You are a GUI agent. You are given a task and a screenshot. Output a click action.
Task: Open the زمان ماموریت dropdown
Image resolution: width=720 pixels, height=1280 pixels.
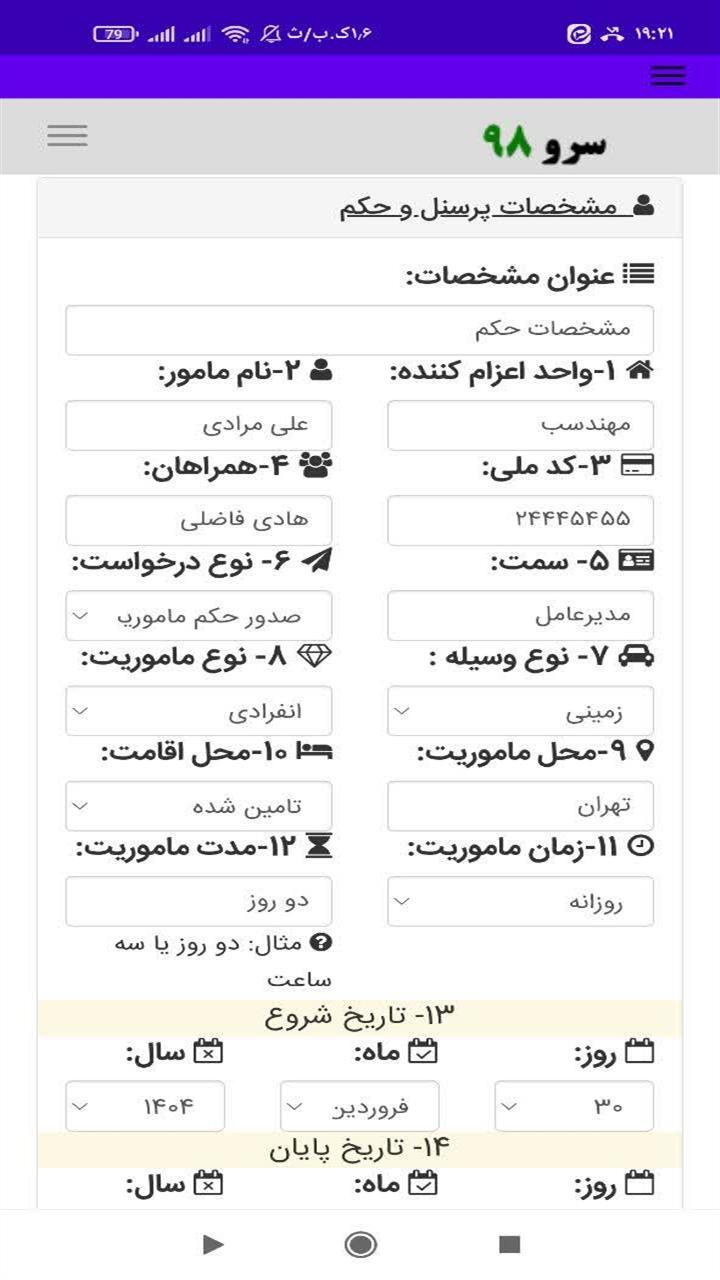point(520,902)
